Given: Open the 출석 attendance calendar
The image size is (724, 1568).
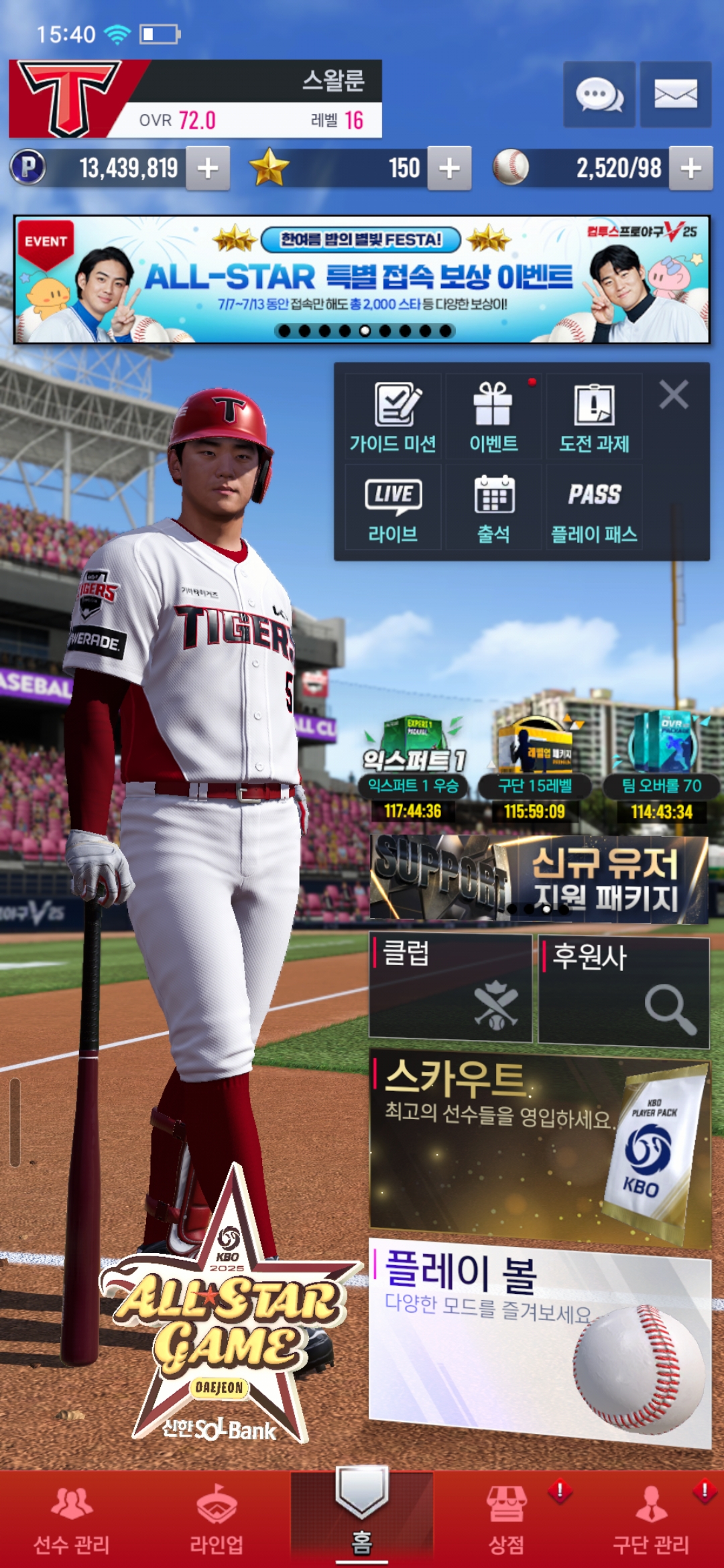Looking at the screenshot, I should (493, 509).
